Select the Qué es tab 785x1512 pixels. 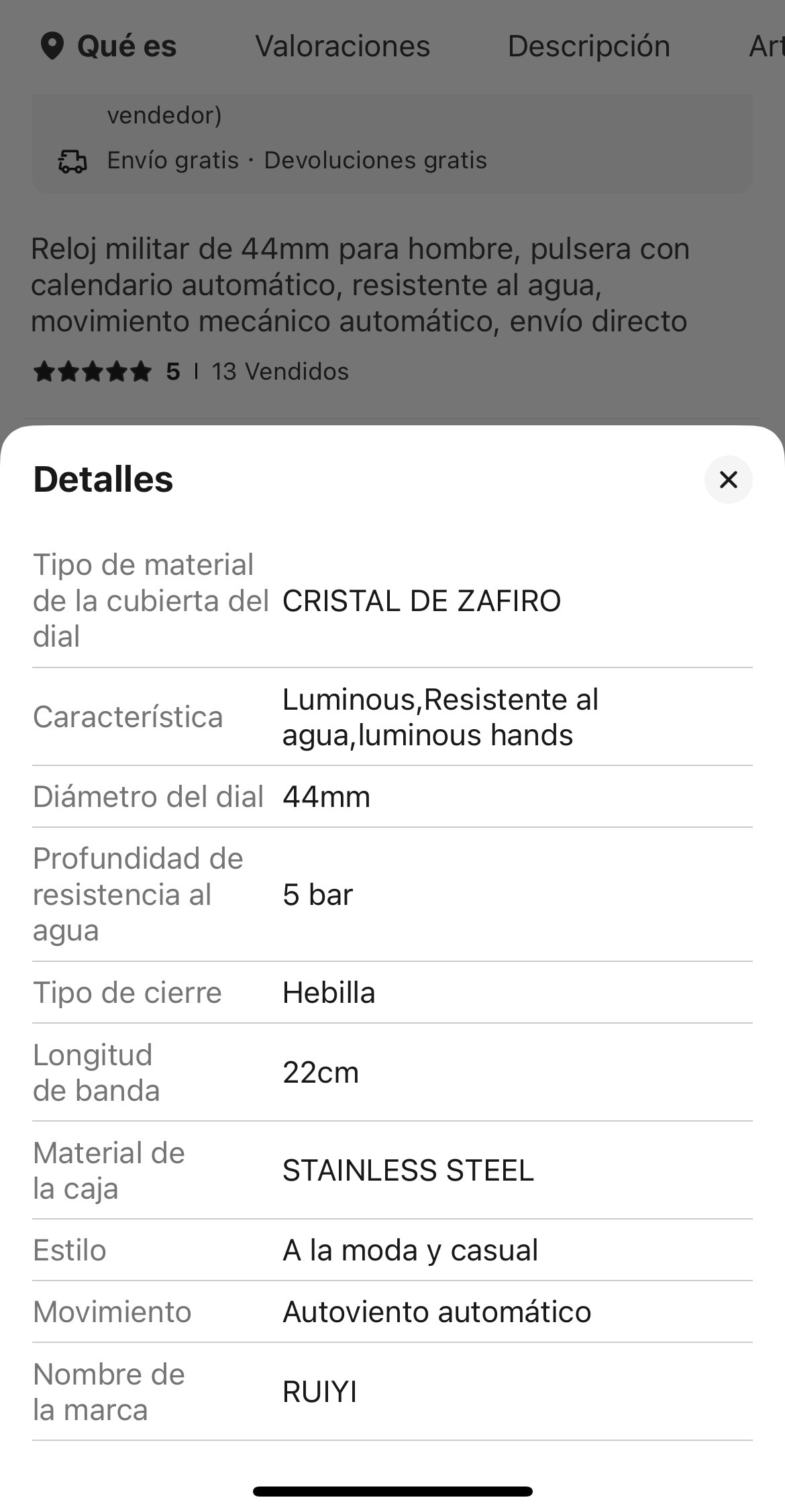(x=109, y=47)
